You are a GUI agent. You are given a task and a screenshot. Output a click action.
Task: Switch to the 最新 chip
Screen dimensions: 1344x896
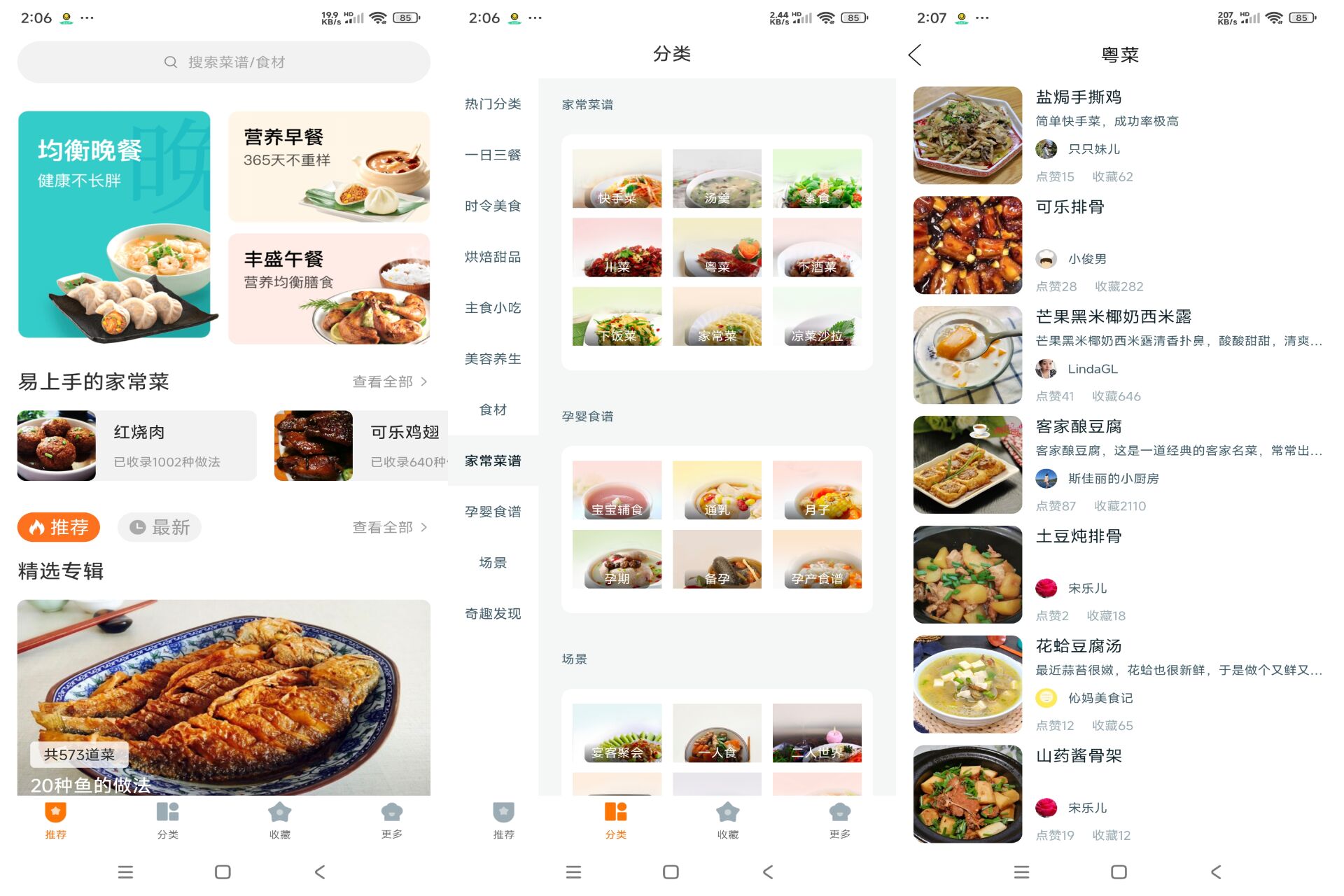coord(160,527)
